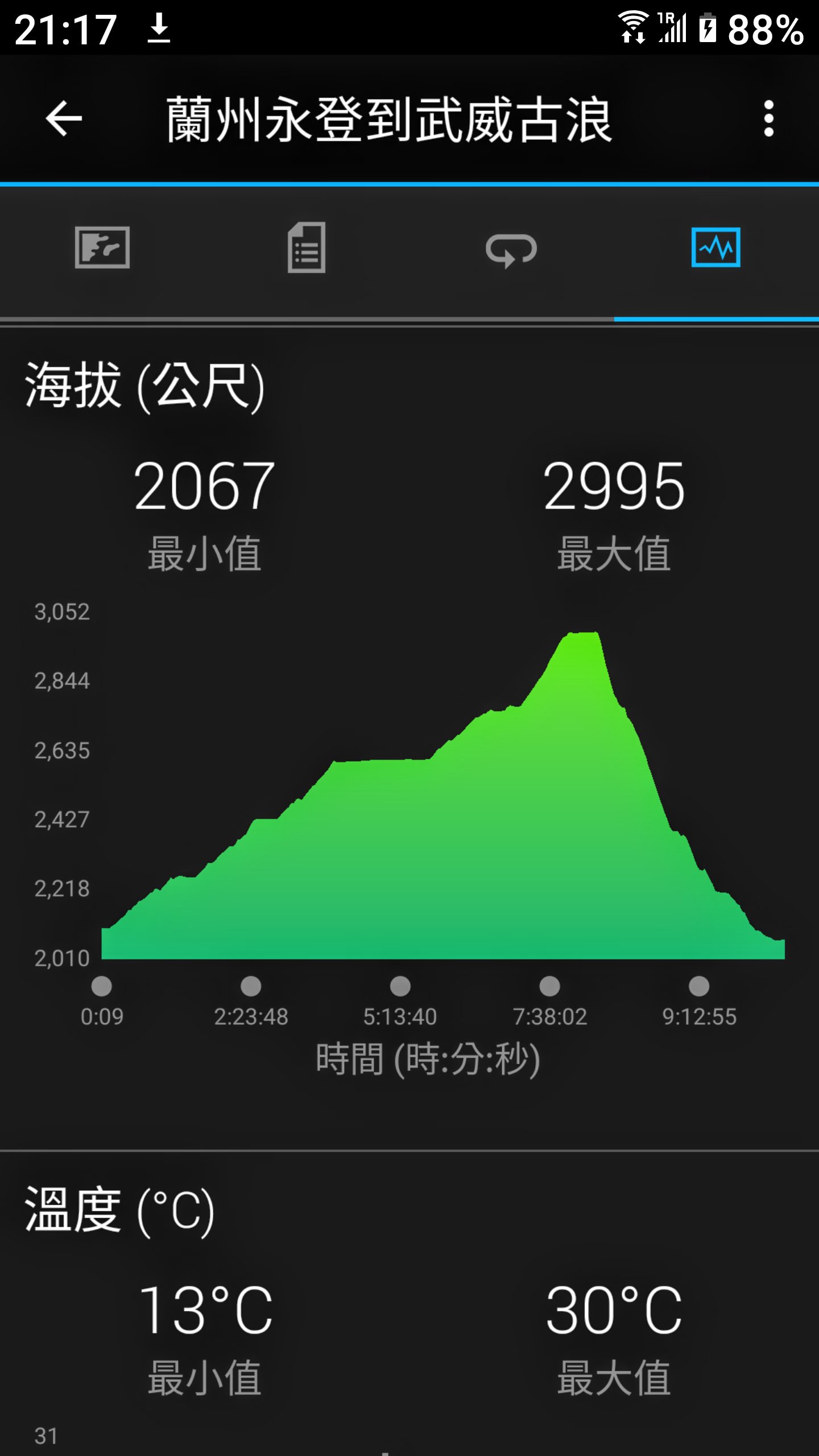Open the elevation chart

pyautogui.click(x=442, y=796)
